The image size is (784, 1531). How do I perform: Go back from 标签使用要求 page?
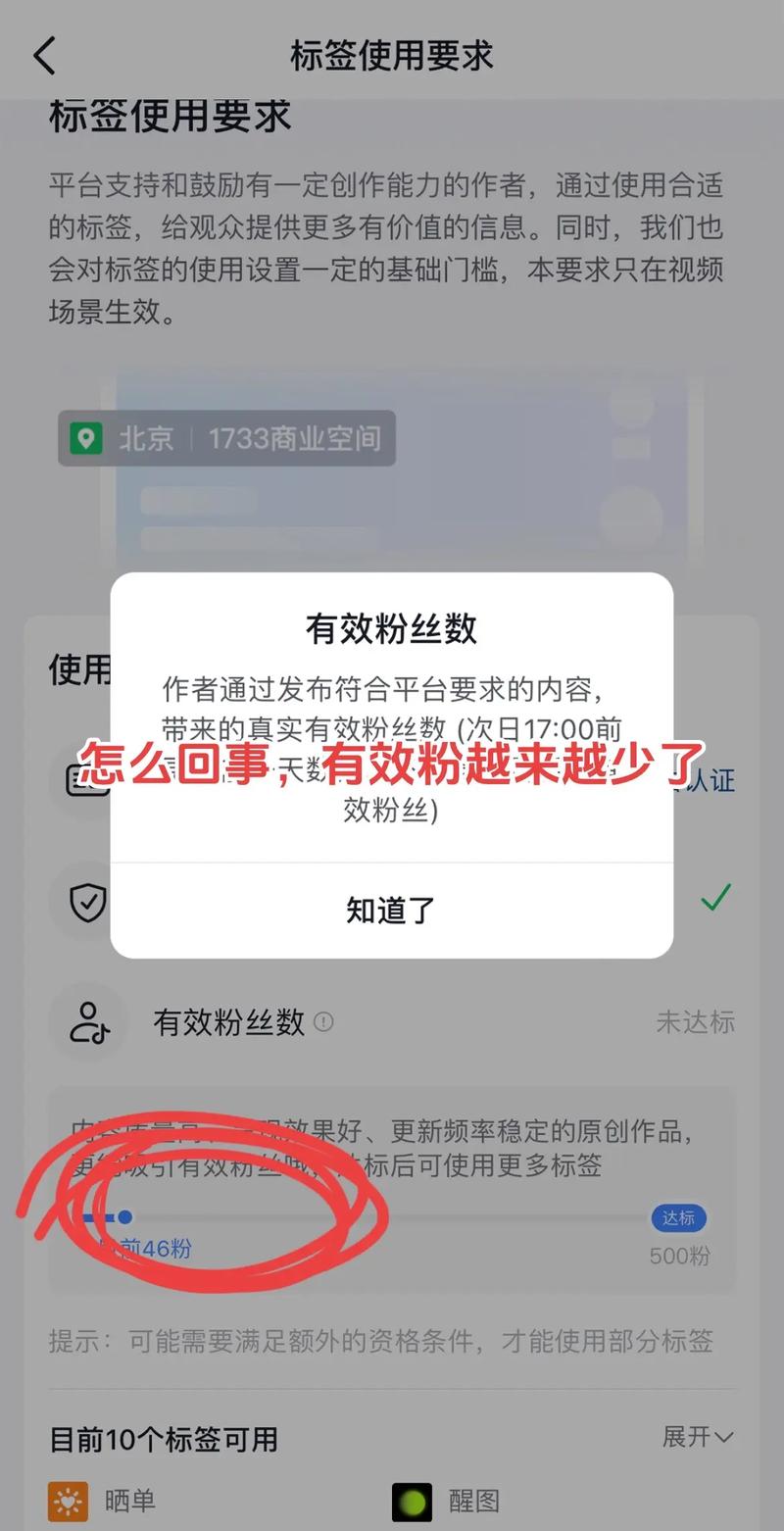click(45, 56)
